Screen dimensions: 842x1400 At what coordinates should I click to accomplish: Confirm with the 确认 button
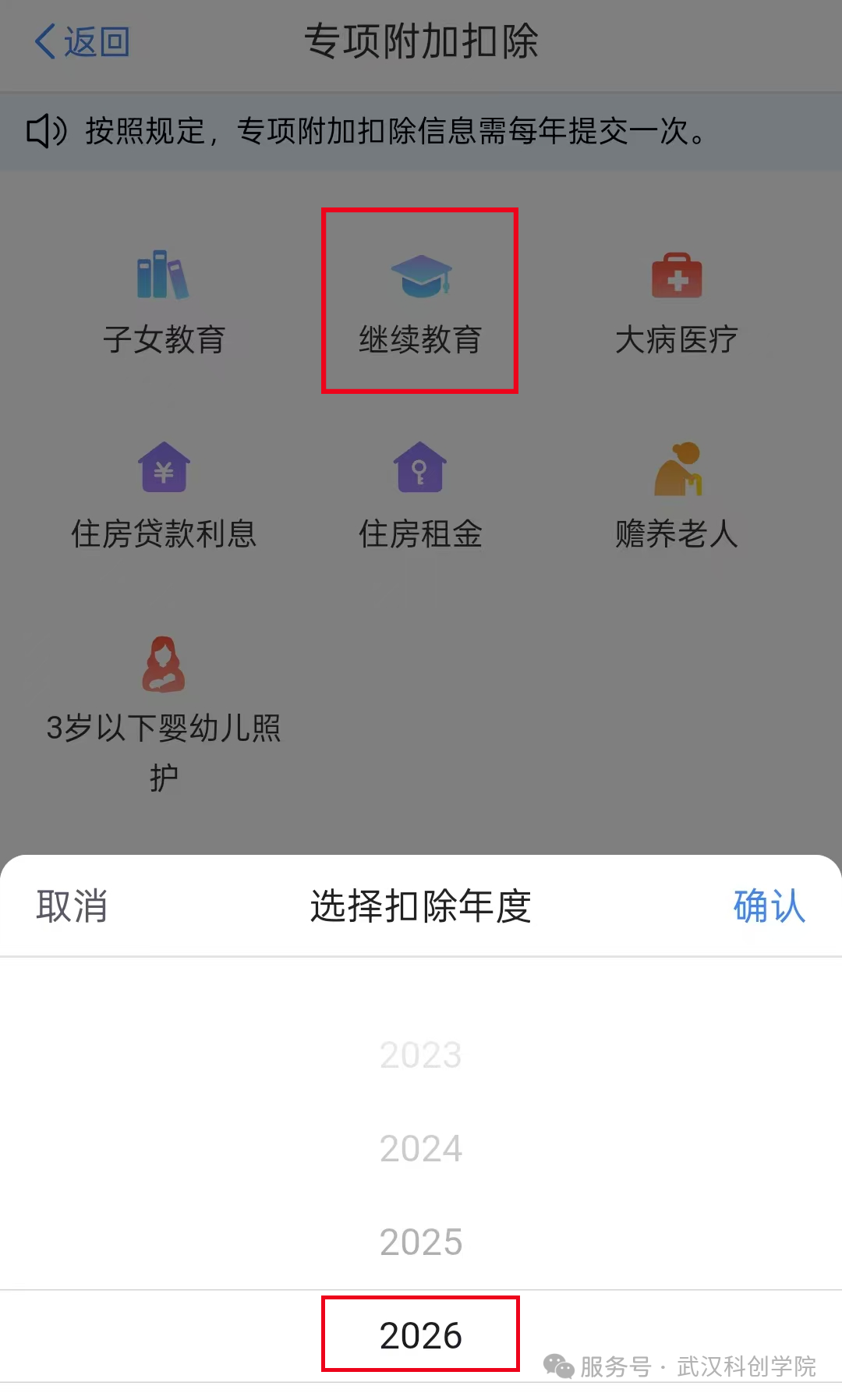(x=769, y=907)
